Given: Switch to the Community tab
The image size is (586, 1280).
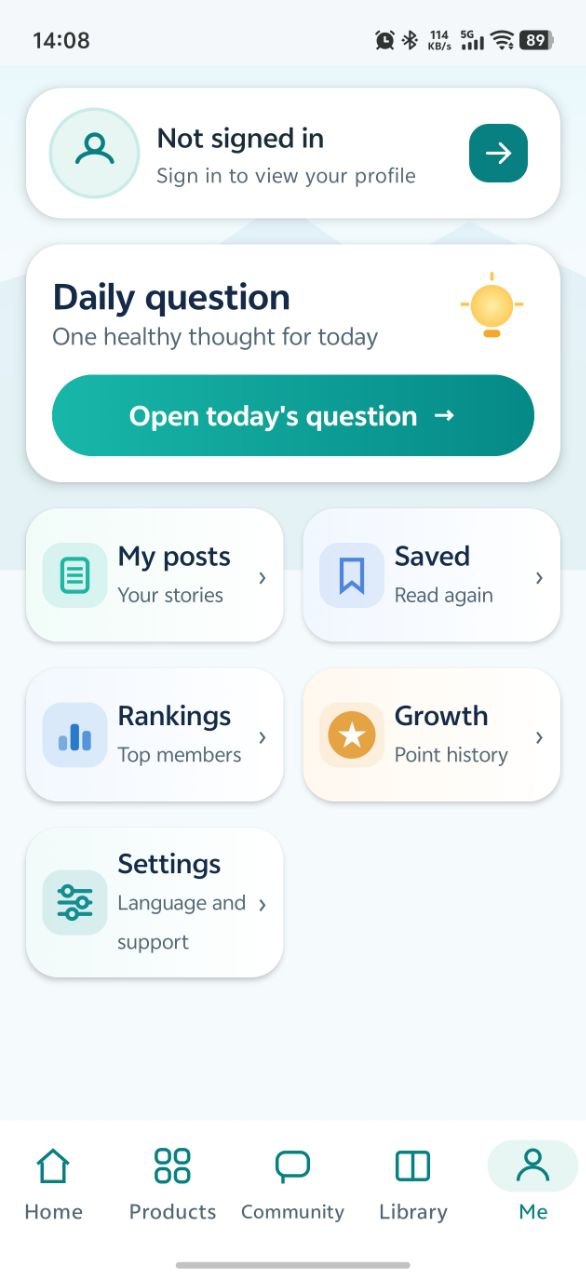Looking at the screenshot, I should tap(293, 1185).
